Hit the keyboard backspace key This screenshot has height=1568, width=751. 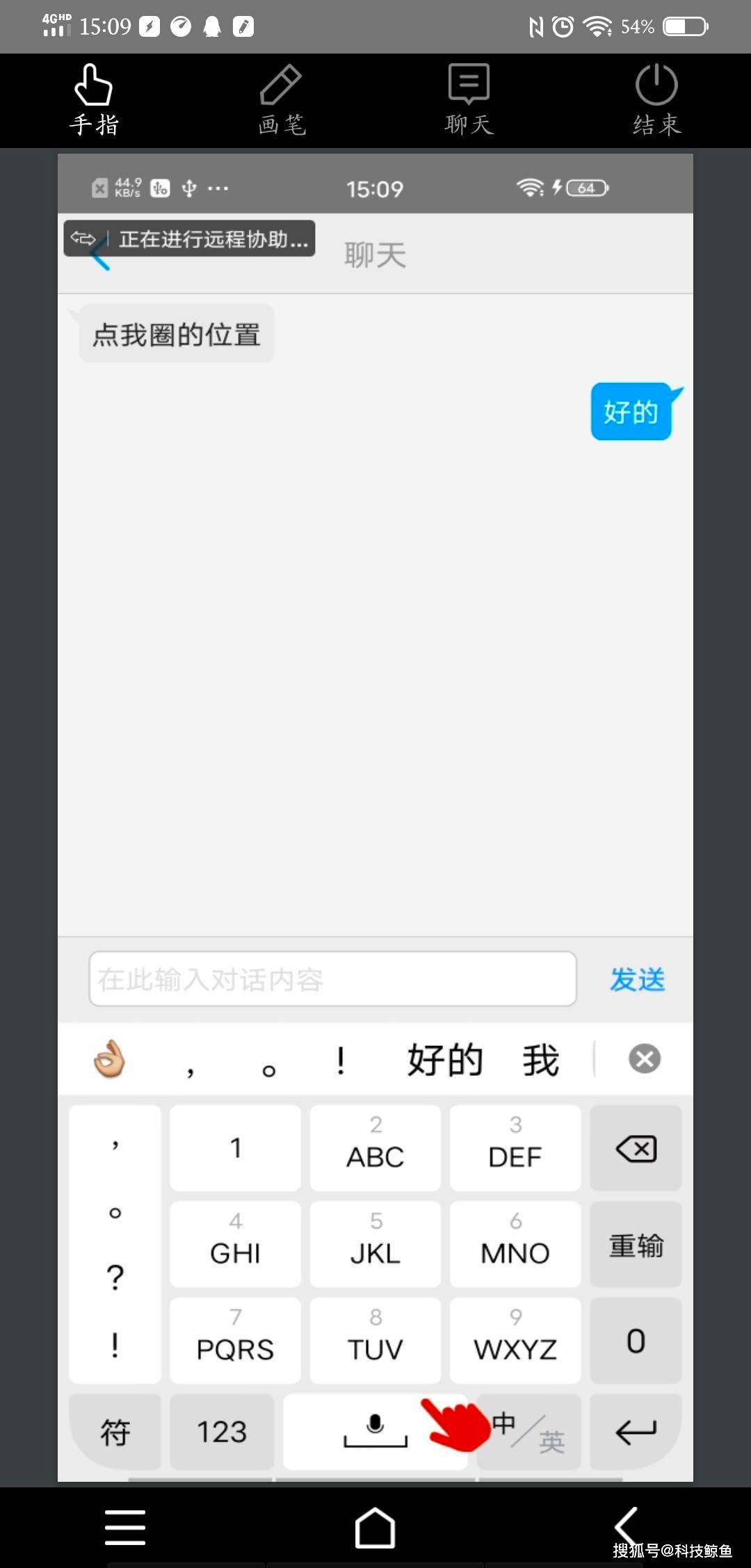[x=636, y=1148]
